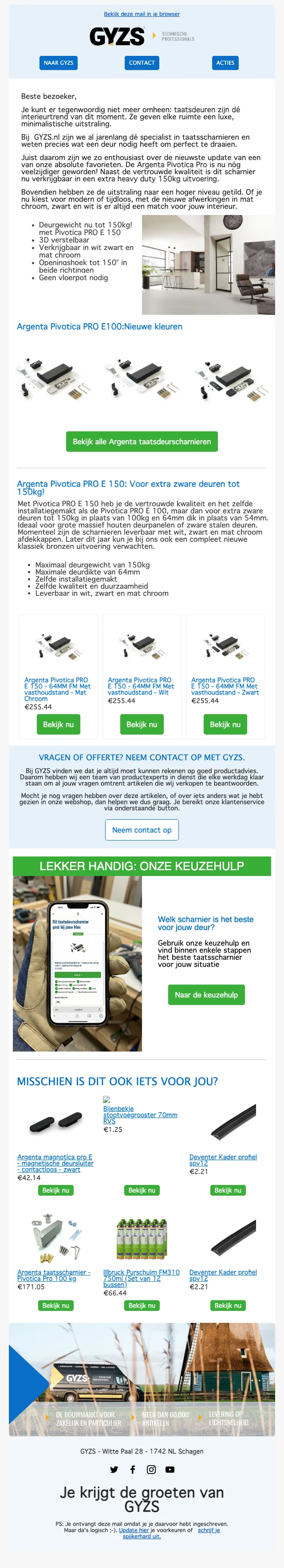Open the Instagram icon

pyautogui.click(x=151, y=1469)
